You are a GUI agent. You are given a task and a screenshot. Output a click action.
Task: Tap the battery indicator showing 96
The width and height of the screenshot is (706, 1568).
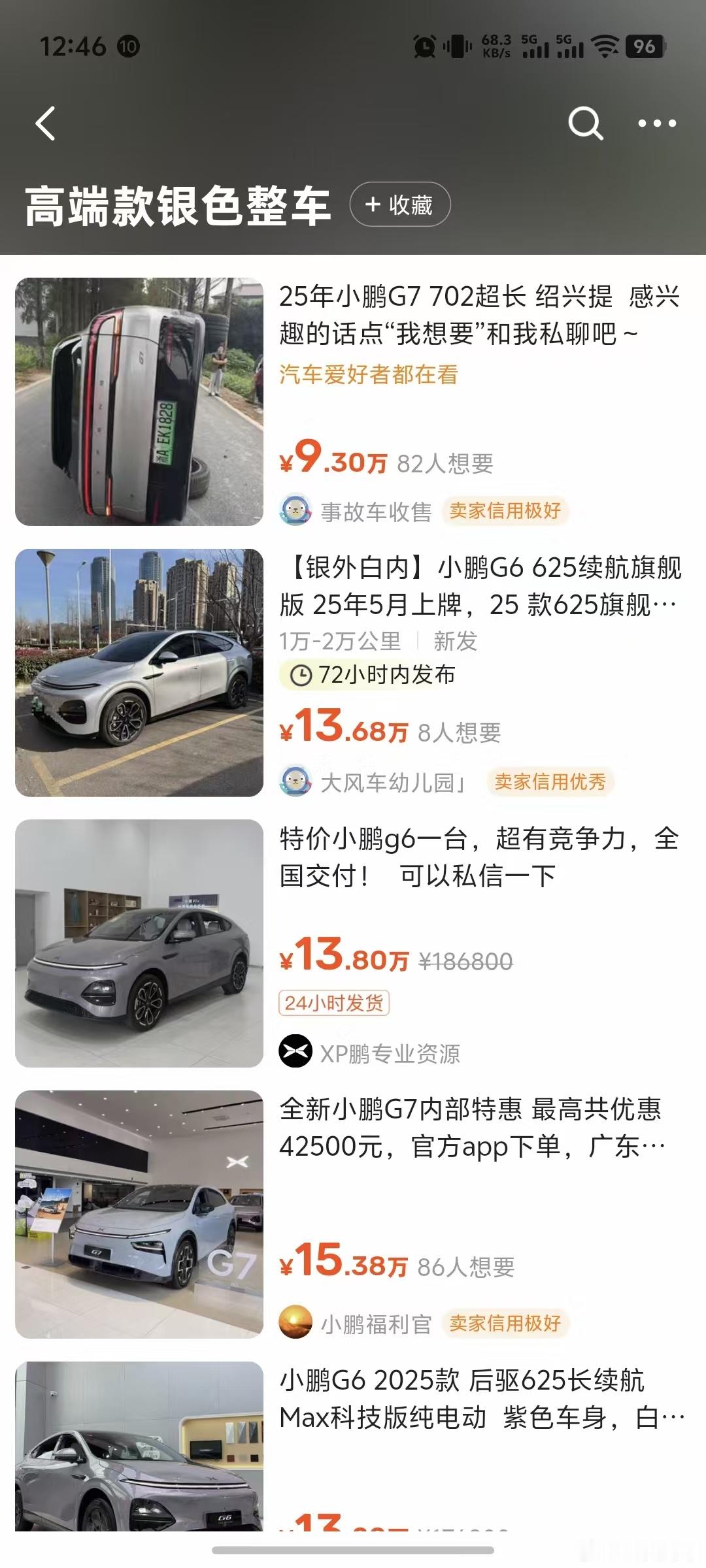pos(644,46)
